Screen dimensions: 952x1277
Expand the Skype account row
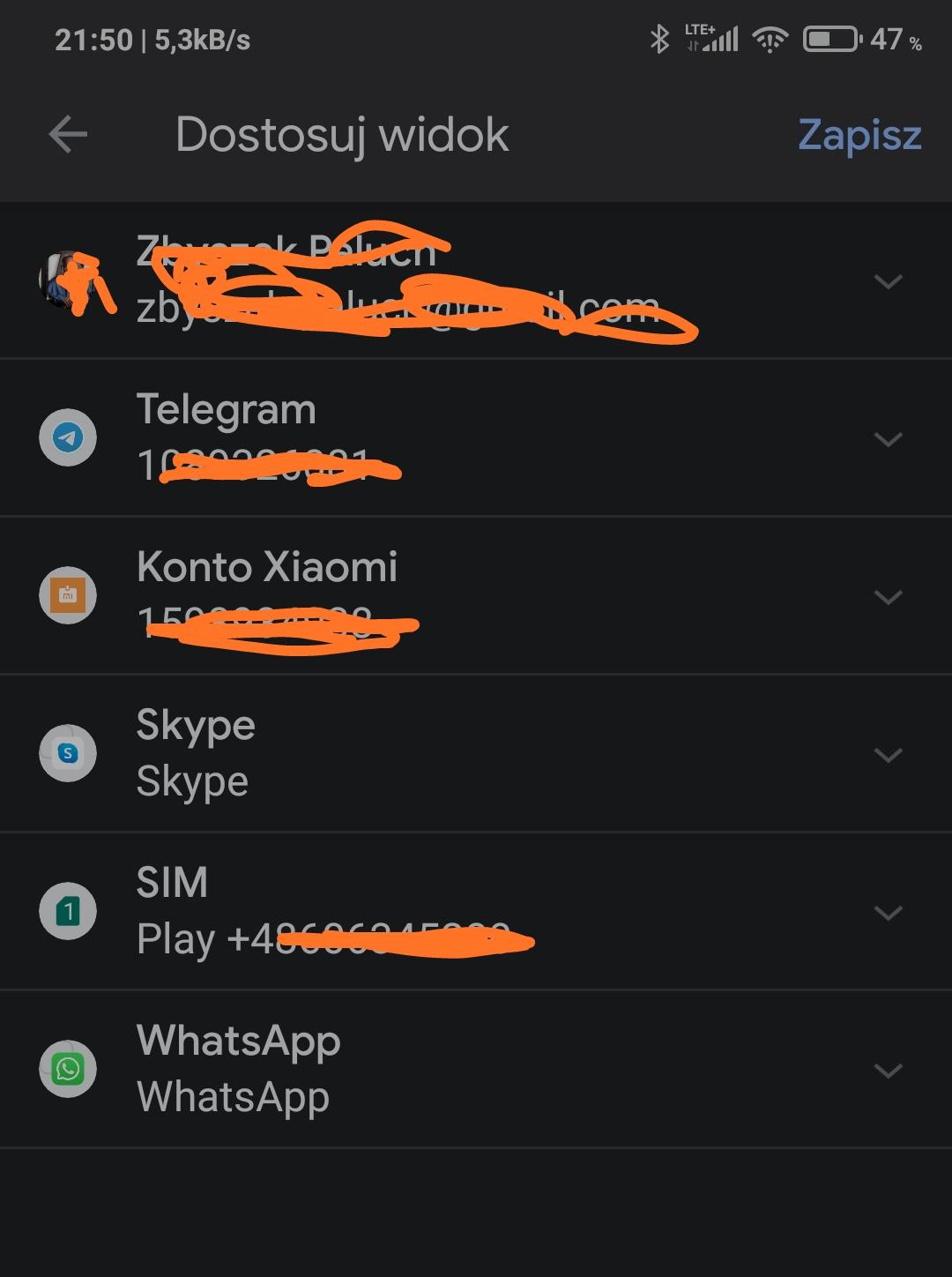click(x=888, y=755)
